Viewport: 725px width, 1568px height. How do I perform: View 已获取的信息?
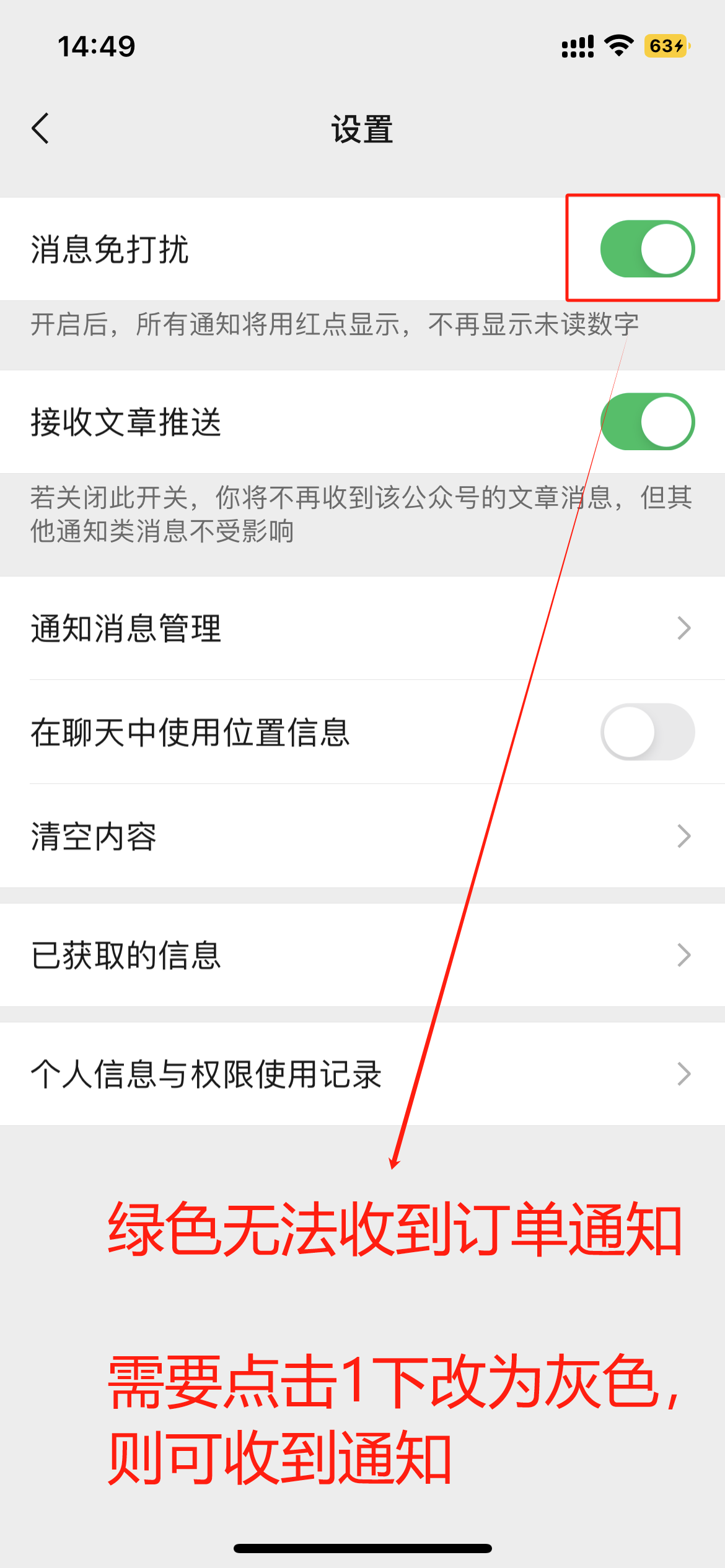click(362, 955)
